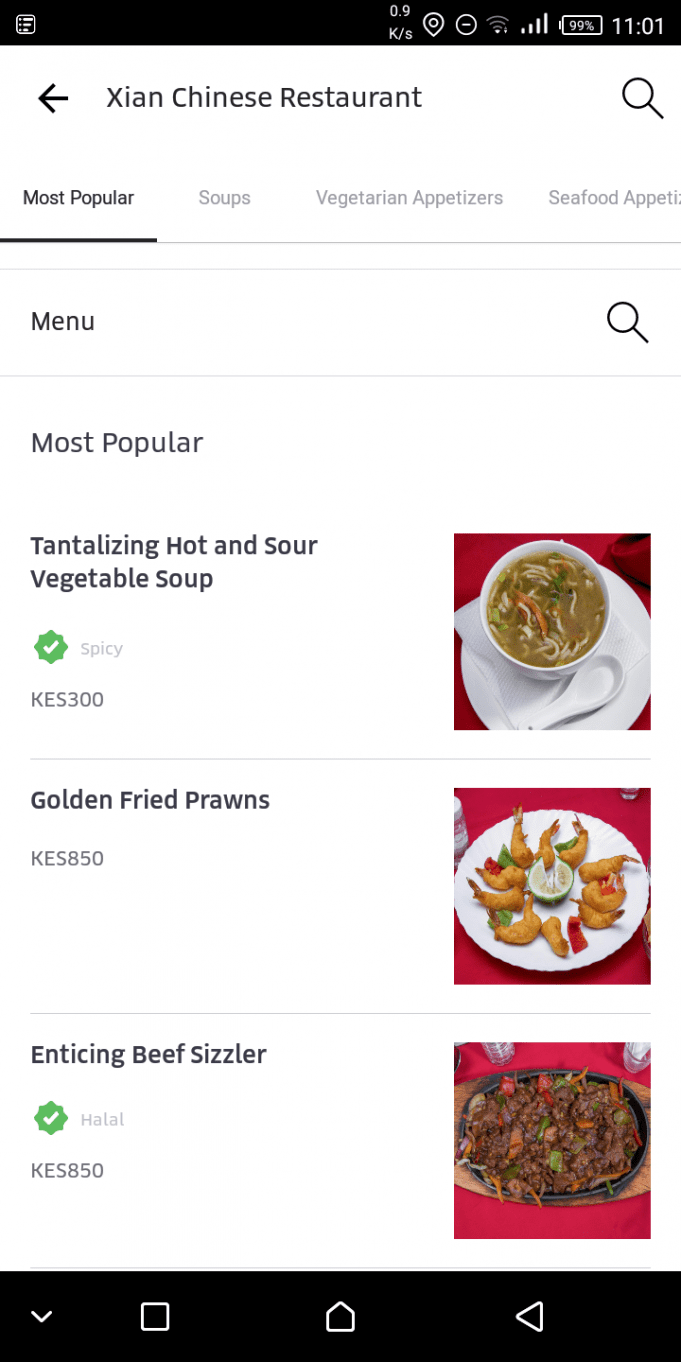Open the Golden Fried Prawns item
The width and height of the screenshot is (681, 1362).
point(340,886)
